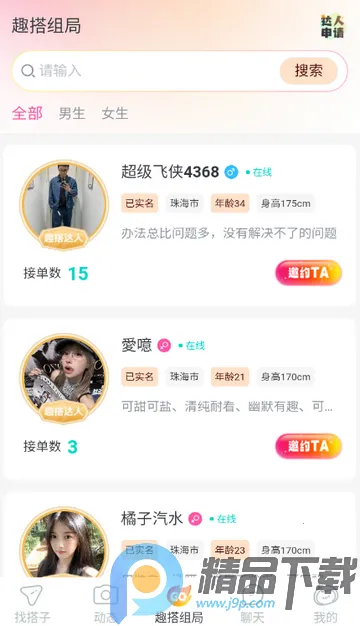Switch to the 女生 tab
The image size is (360, 626).
click(x=115, y=113)
